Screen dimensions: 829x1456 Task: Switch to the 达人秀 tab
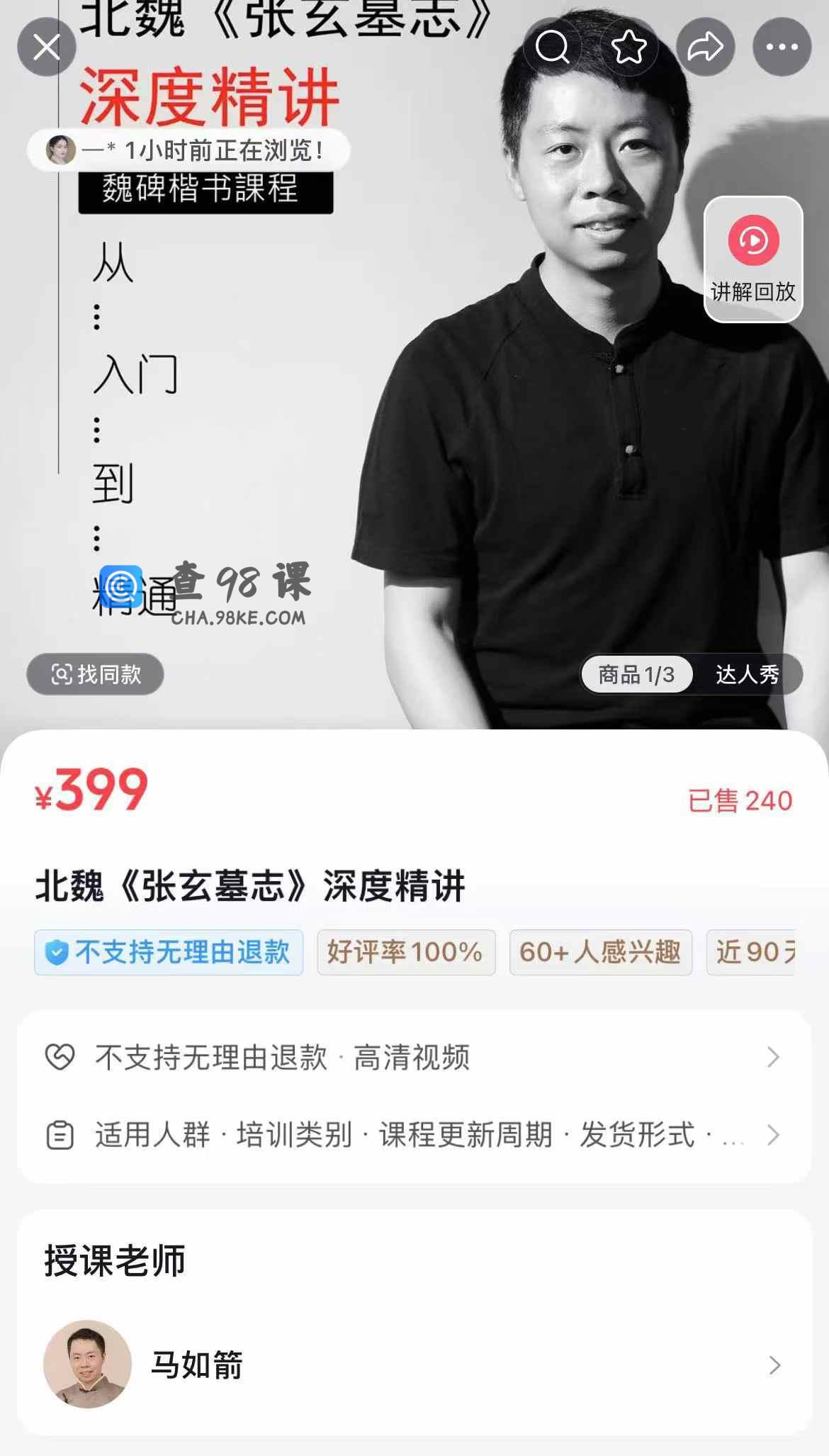(748, 674)
